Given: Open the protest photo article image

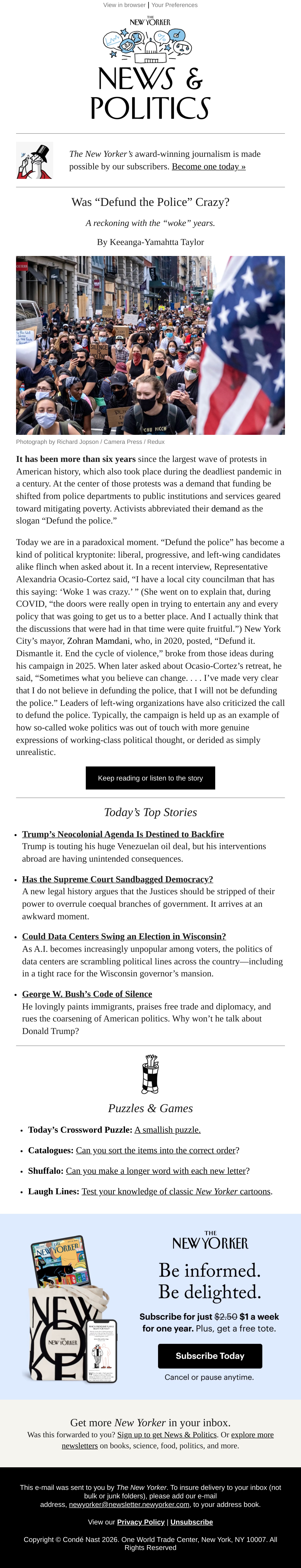Looking at the screenshot, I should (150, 345).
